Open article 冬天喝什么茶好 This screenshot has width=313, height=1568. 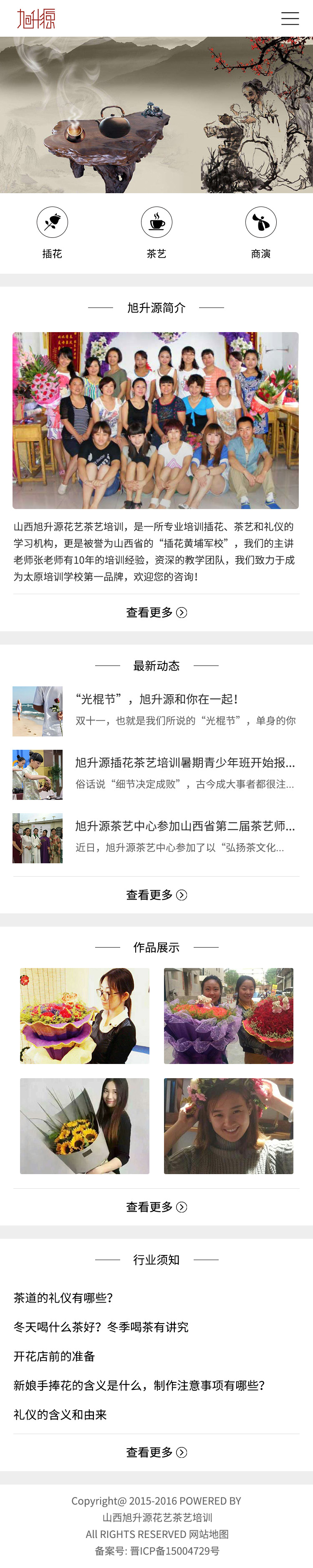point(101,1327)
